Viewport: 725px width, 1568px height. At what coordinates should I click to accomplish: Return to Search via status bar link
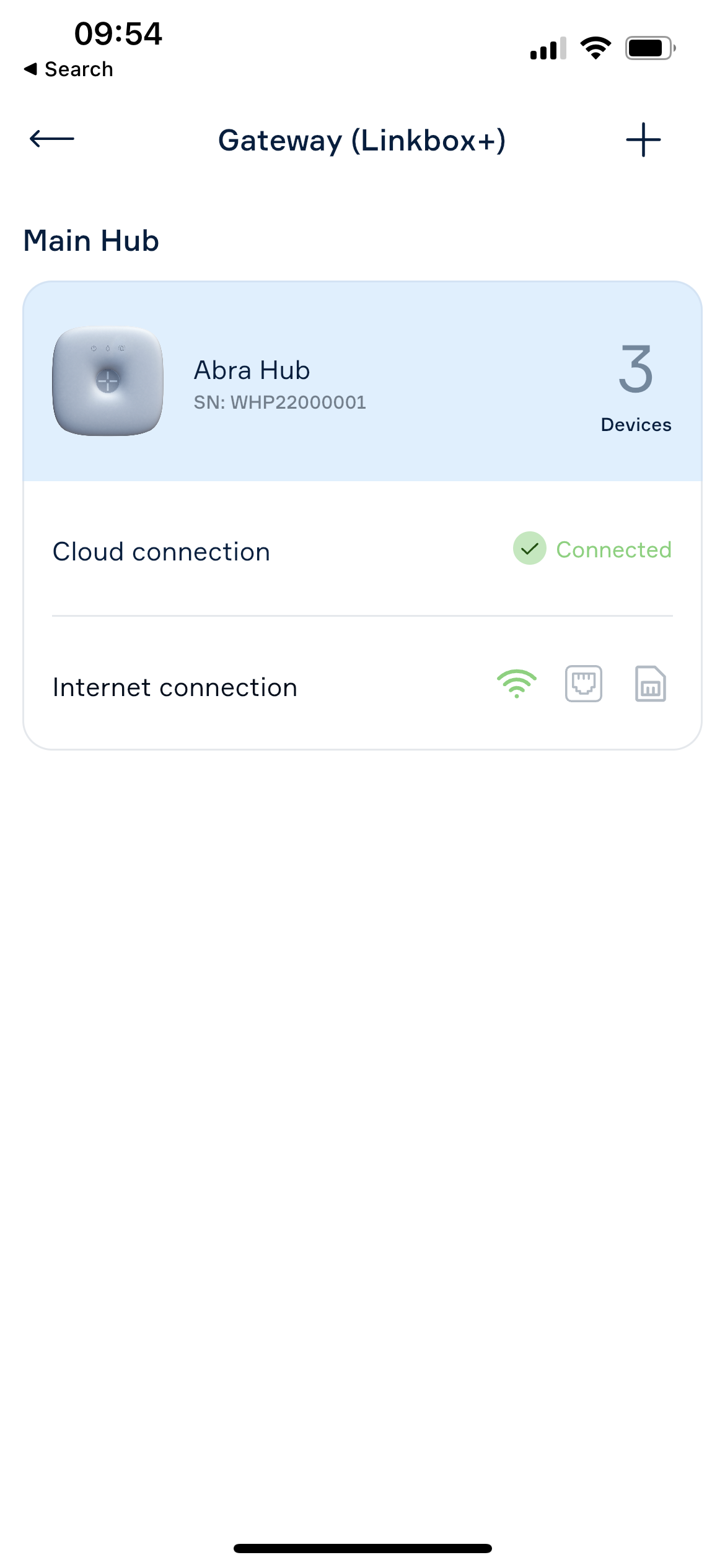pos(69,69)
